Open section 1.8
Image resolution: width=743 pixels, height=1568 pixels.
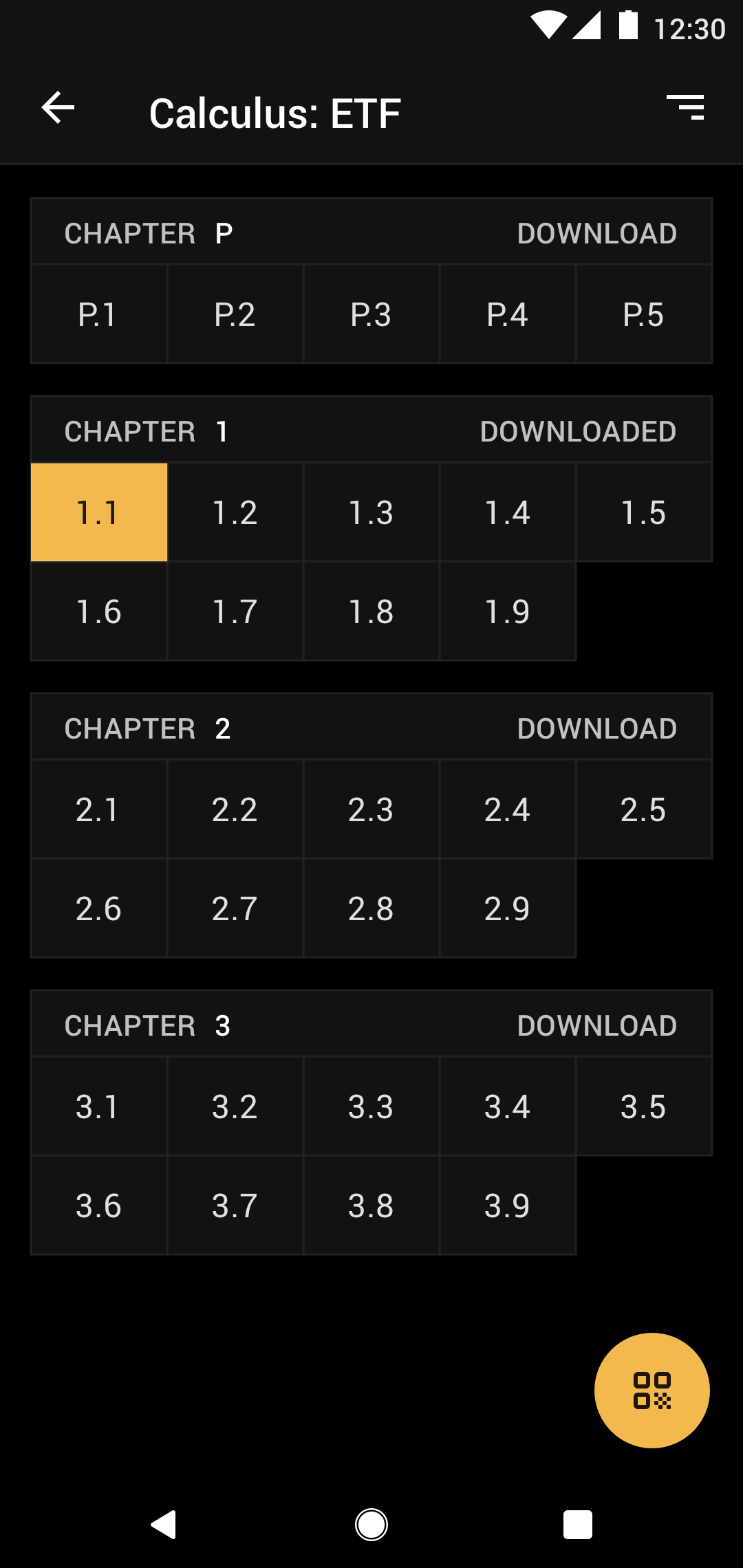click(371, 611)
